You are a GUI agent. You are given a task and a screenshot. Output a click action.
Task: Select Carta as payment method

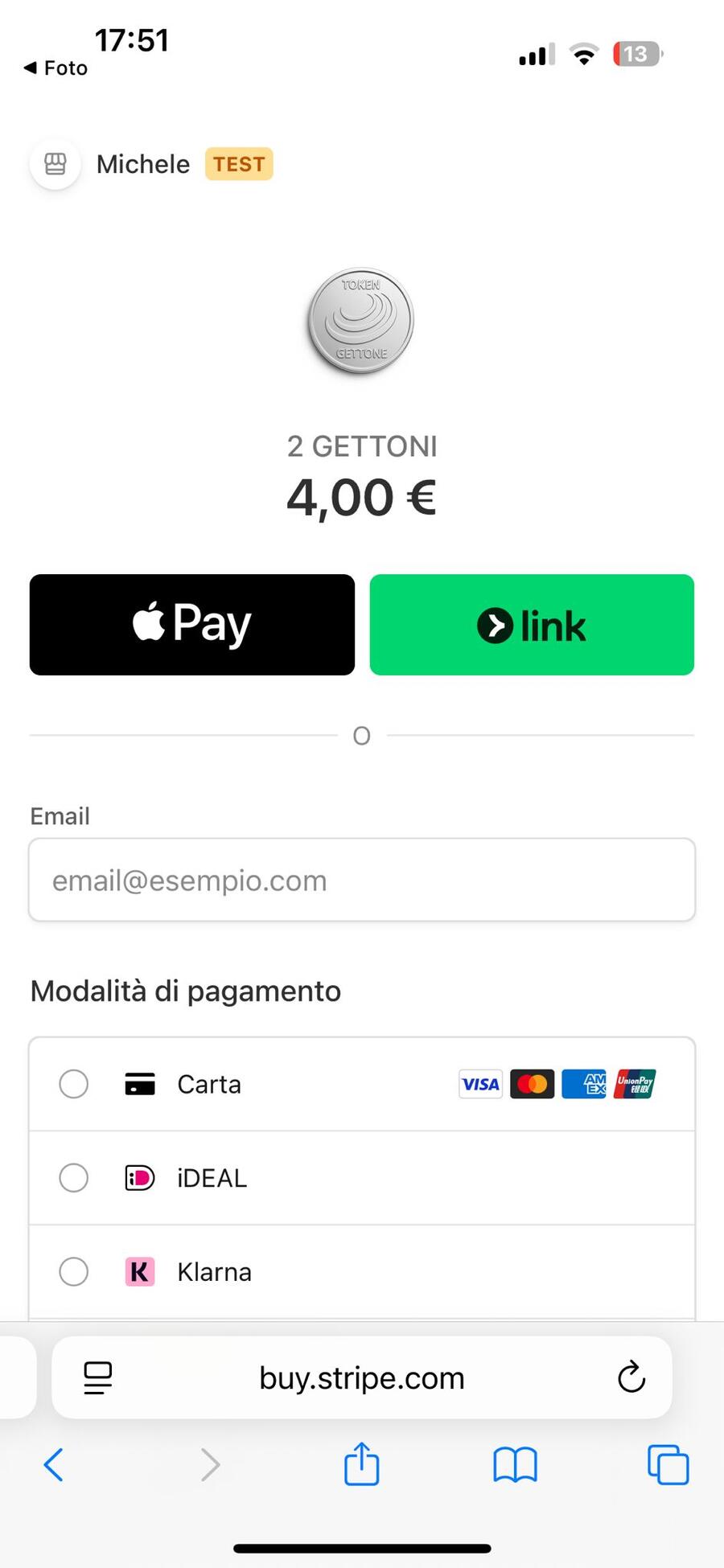74,1084
